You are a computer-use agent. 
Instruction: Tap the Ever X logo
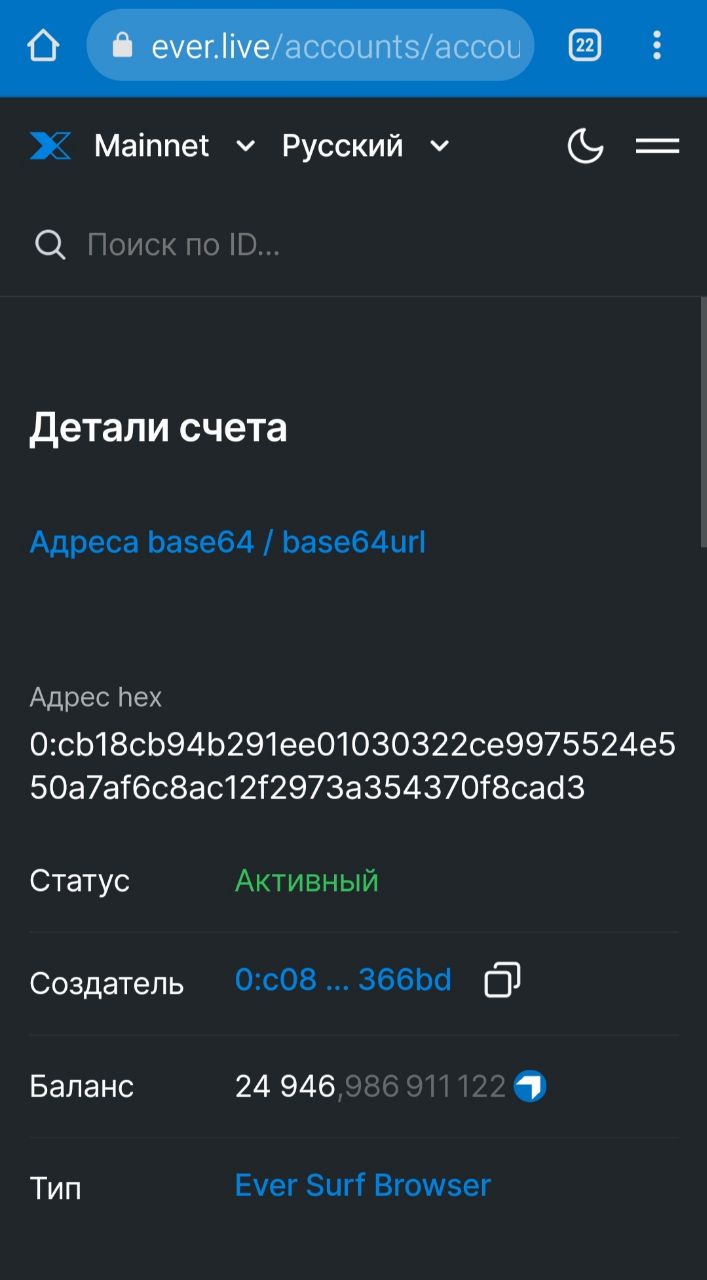pyautogui.click(x=50, y=146)
